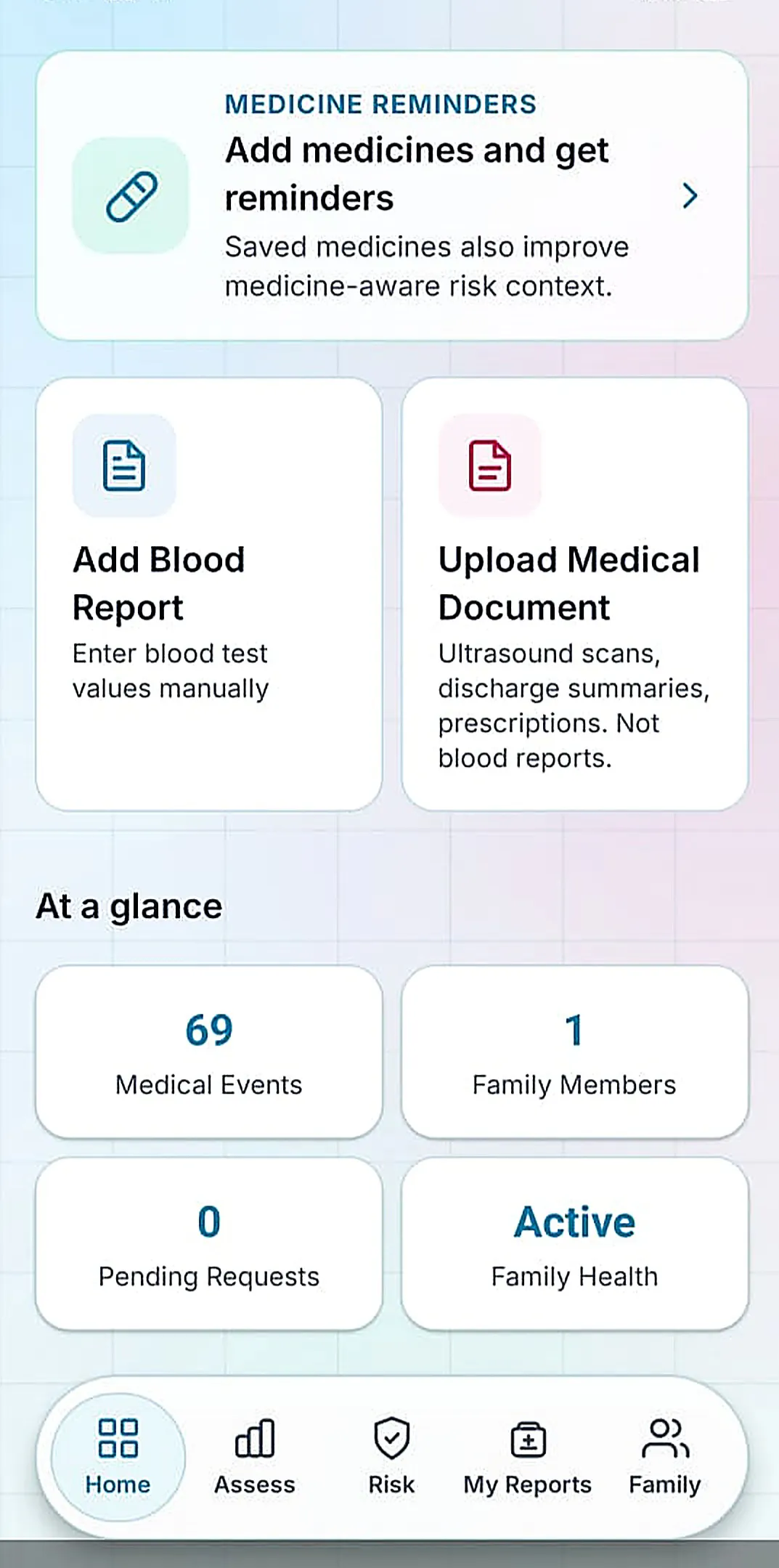Open the Add Blood Report card

[x=209, y=594]
